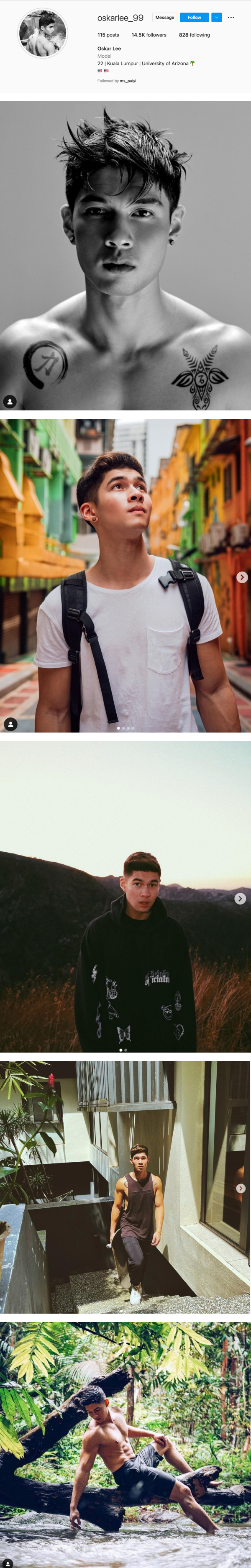Image resolution: width=251 pixels, height=1568 pixels.
Task: View the 828 following list
Action: click(194, 35)
